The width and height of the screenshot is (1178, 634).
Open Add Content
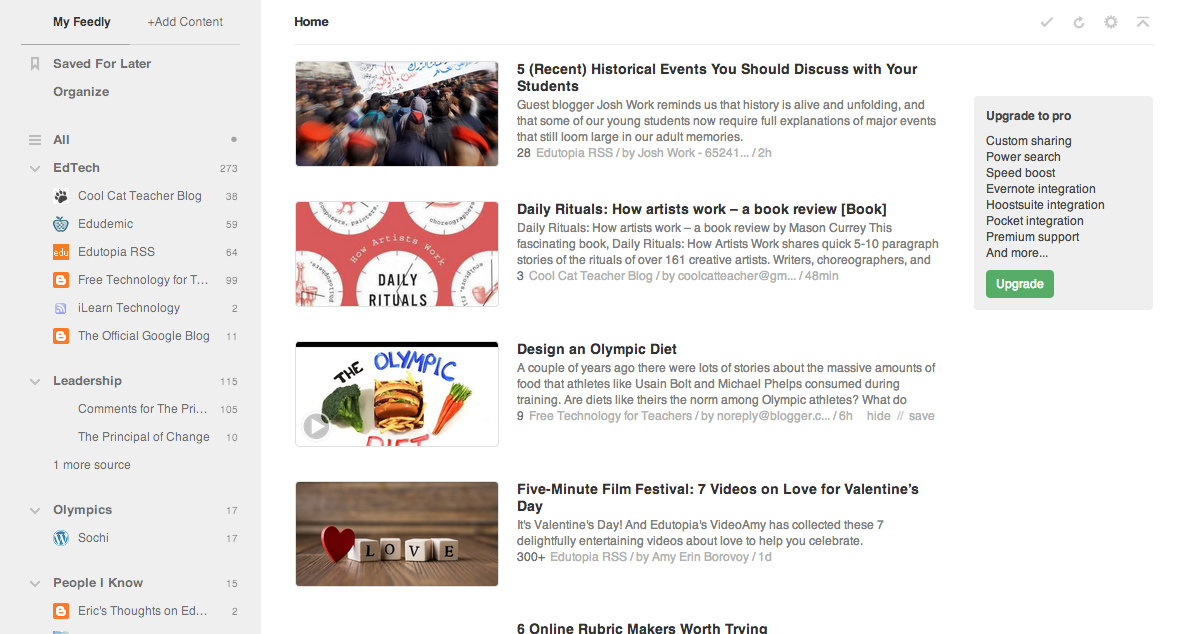[x=185, y=22]
